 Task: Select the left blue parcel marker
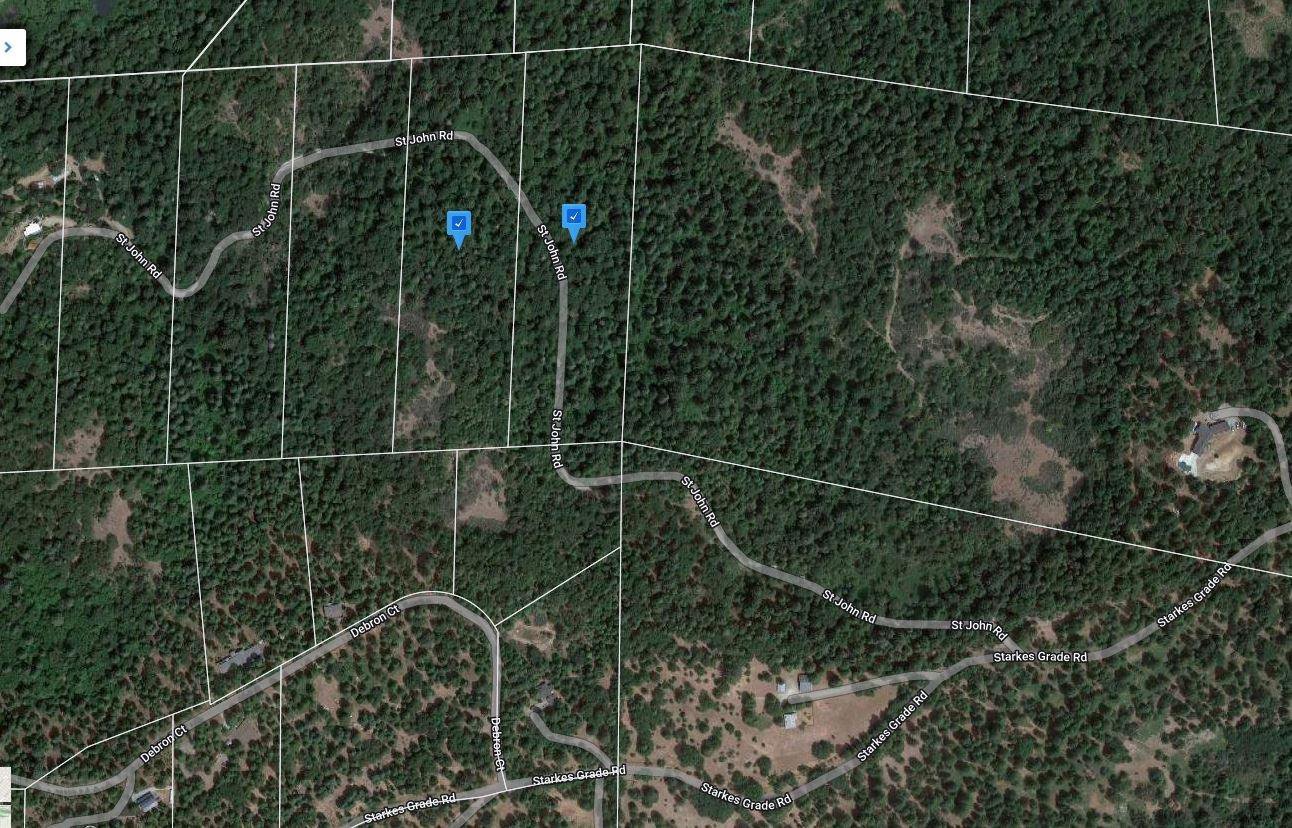pyautogui.click(x=459, y=224)
